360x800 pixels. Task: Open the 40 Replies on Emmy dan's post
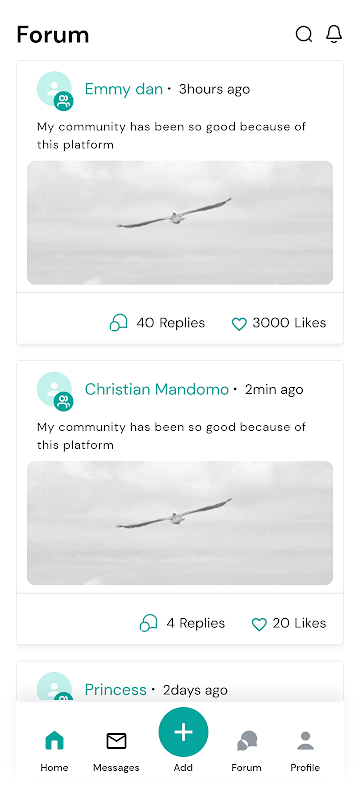(157, 322)
